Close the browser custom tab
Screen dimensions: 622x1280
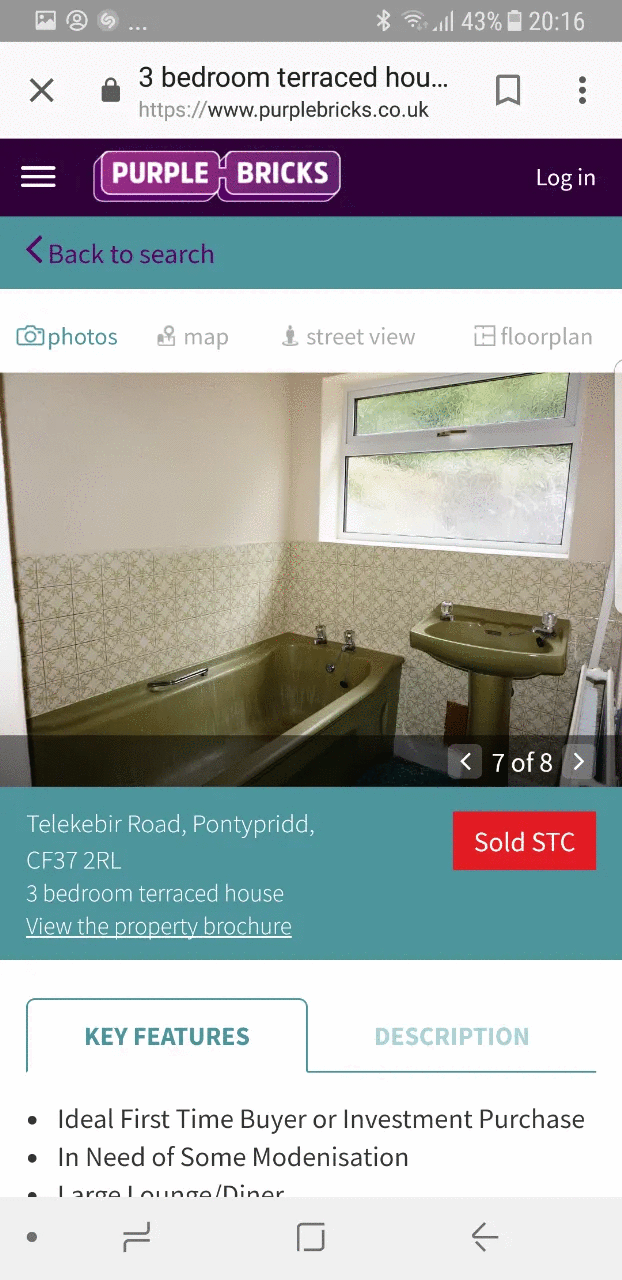click(x=41, y=91)
